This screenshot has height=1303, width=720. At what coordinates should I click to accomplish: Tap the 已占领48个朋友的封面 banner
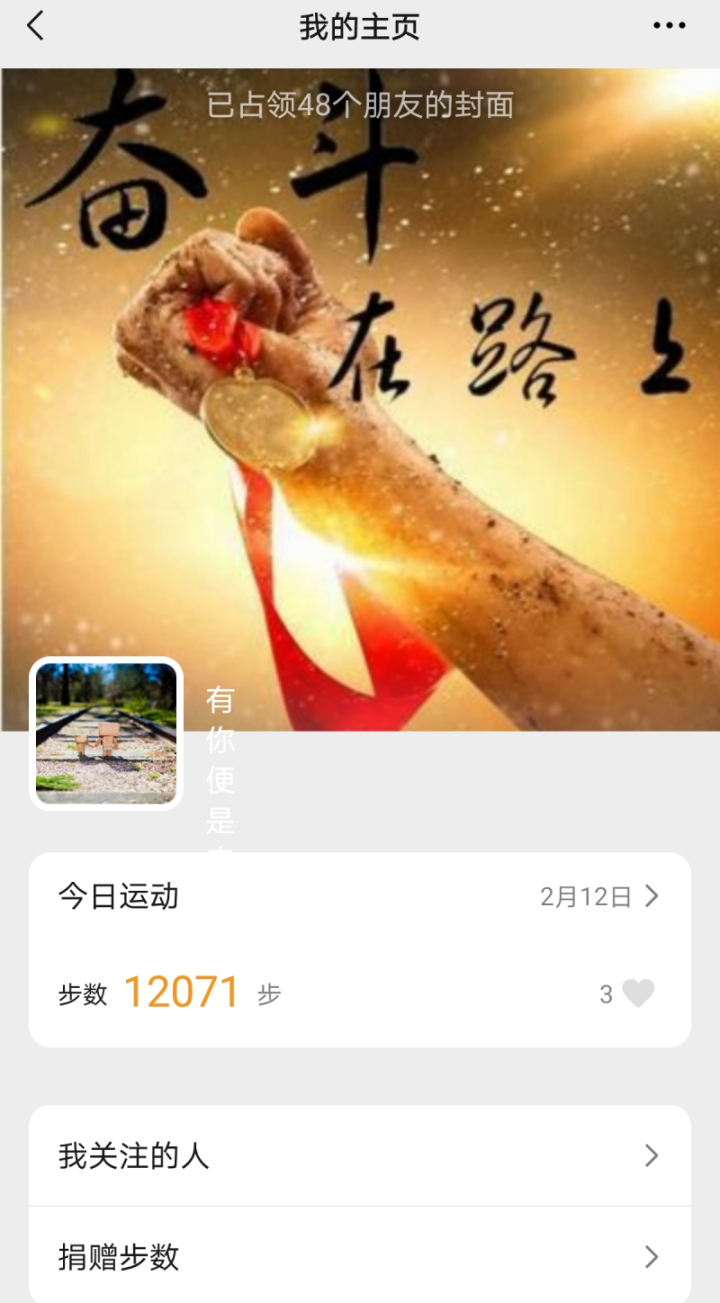pos(360,107)
